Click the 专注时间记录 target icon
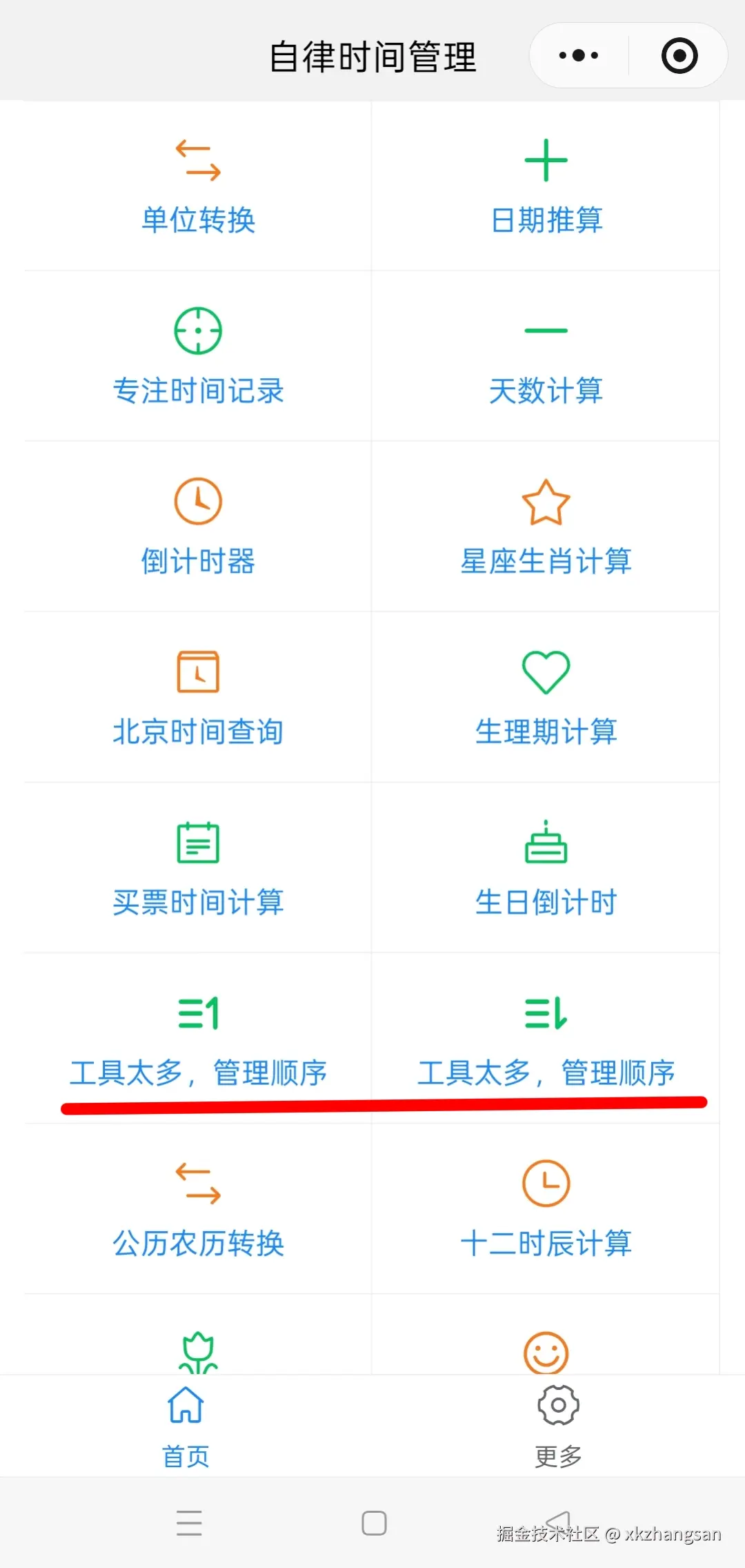 click(x=198, y=331)
